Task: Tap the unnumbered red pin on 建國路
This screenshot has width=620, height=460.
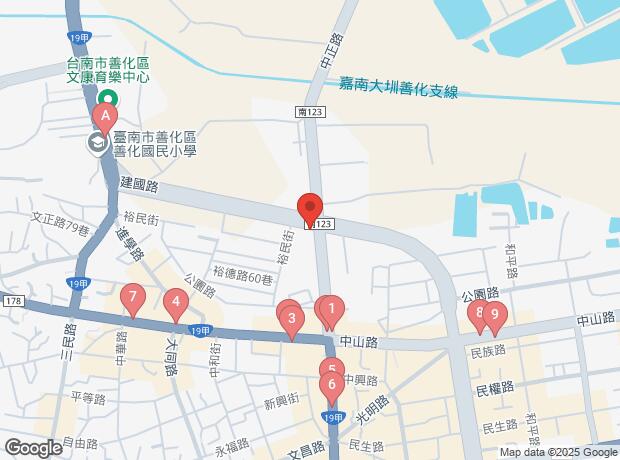Action: 310,208
